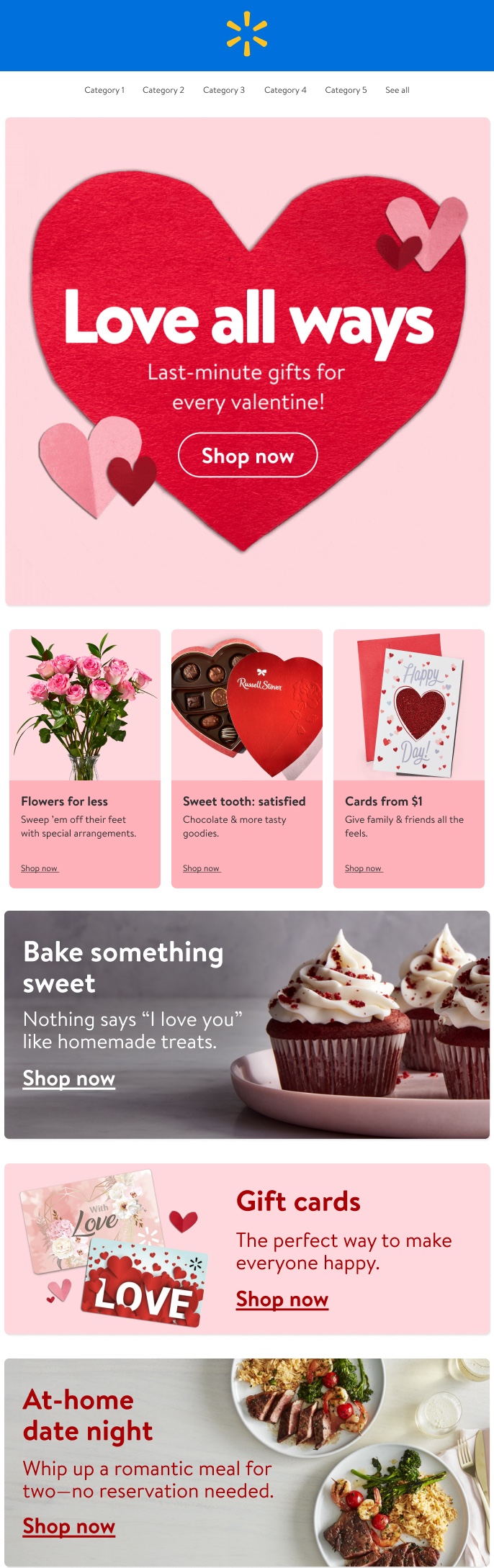Tap Shop now in Love all ways banner
494x1568 pixels.
(x=248, y=455)
